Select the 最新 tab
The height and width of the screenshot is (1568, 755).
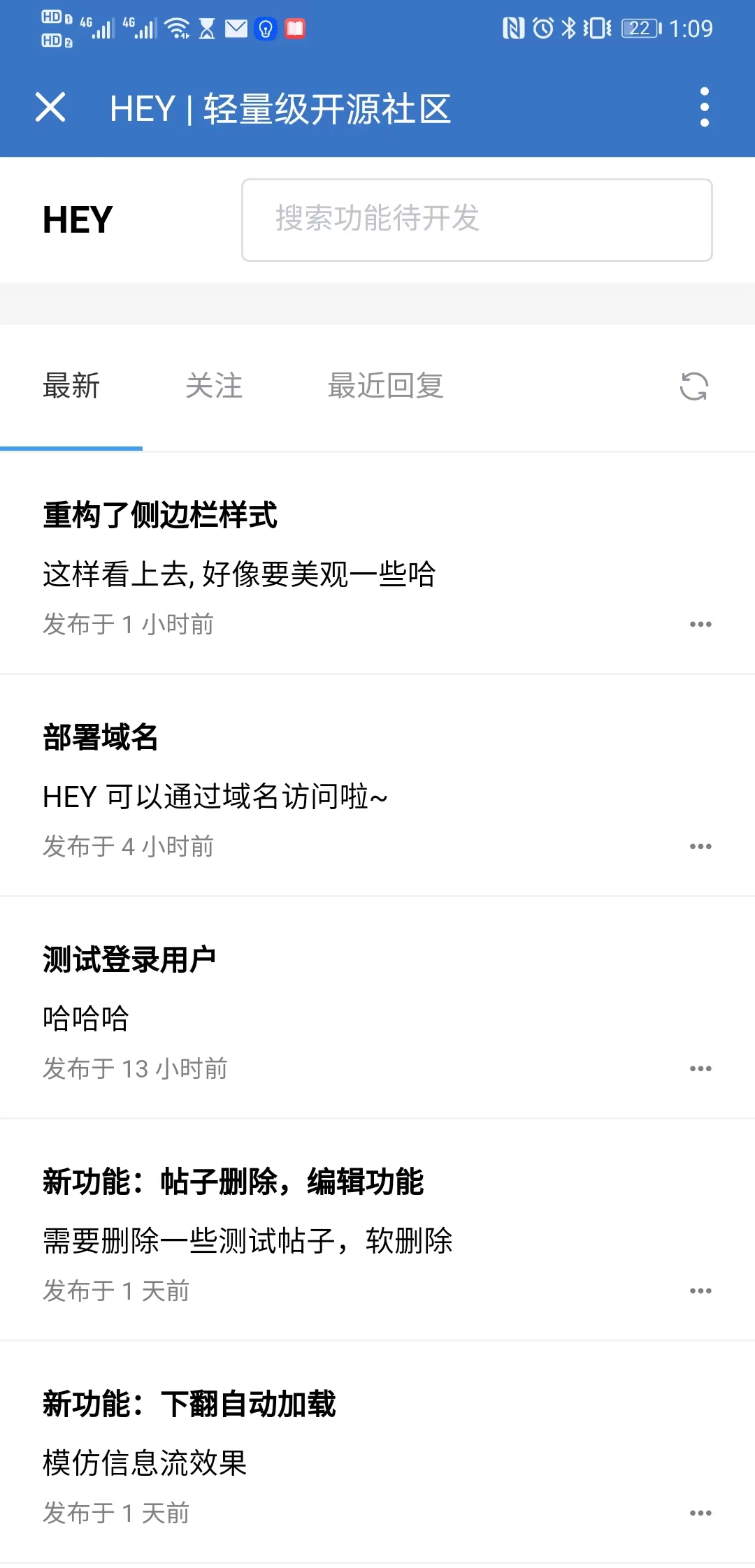71,386
